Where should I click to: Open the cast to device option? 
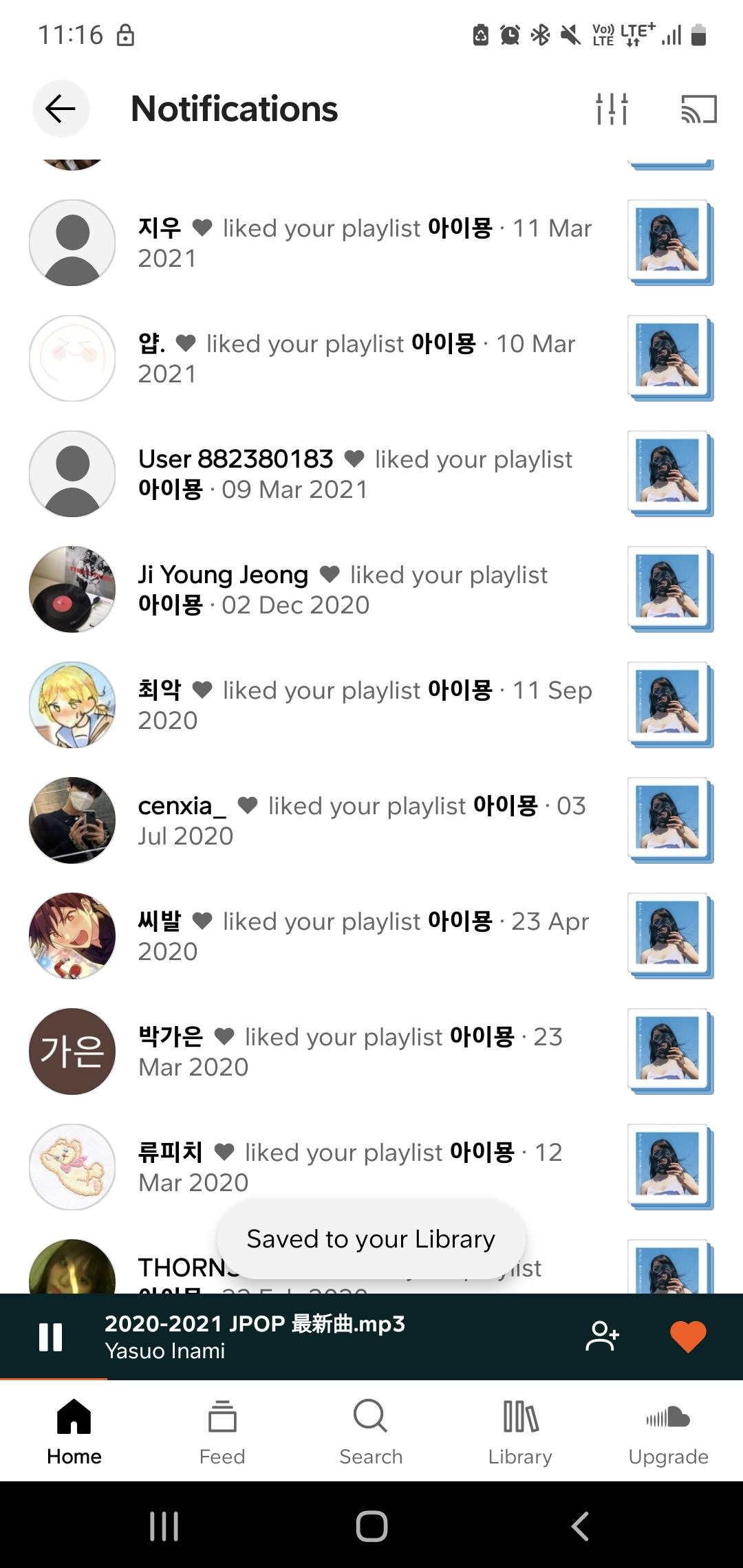coord(698,109)
